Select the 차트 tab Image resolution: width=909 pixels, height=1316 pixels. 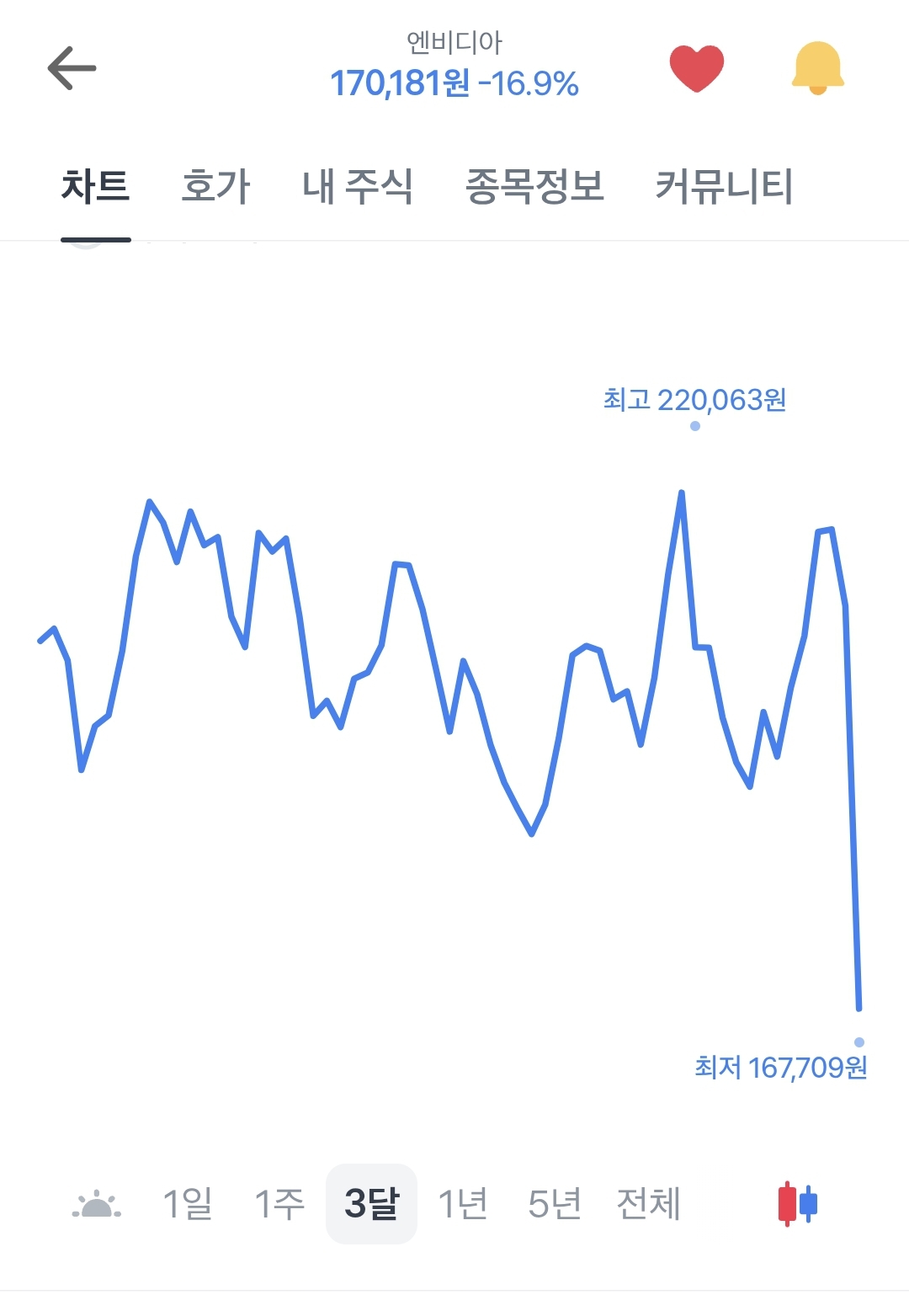95,186
